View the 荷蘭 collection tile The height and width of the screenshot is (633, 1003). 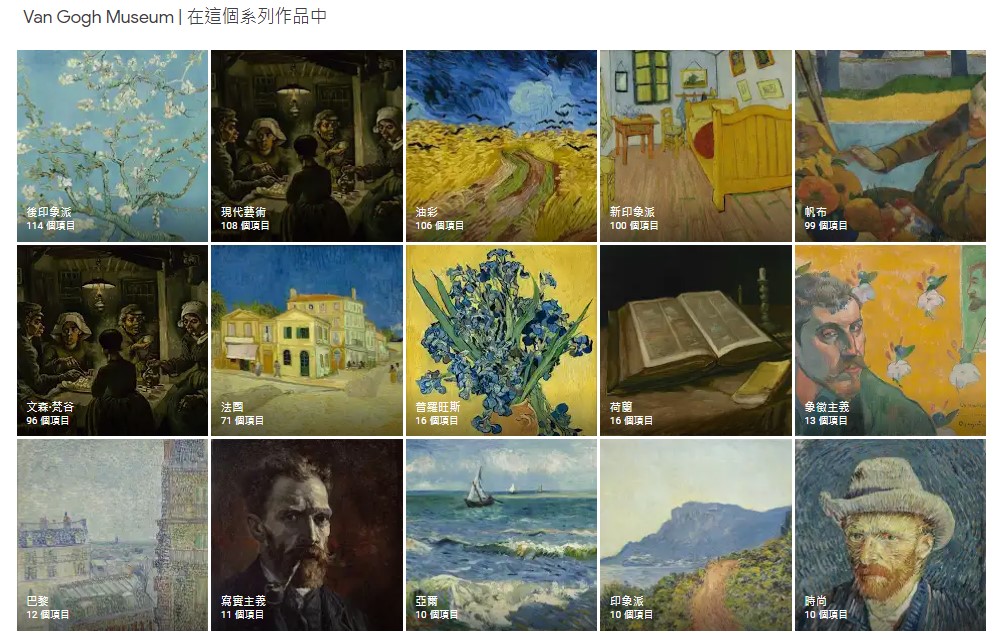pyautogui.click(x=695, y=340)
